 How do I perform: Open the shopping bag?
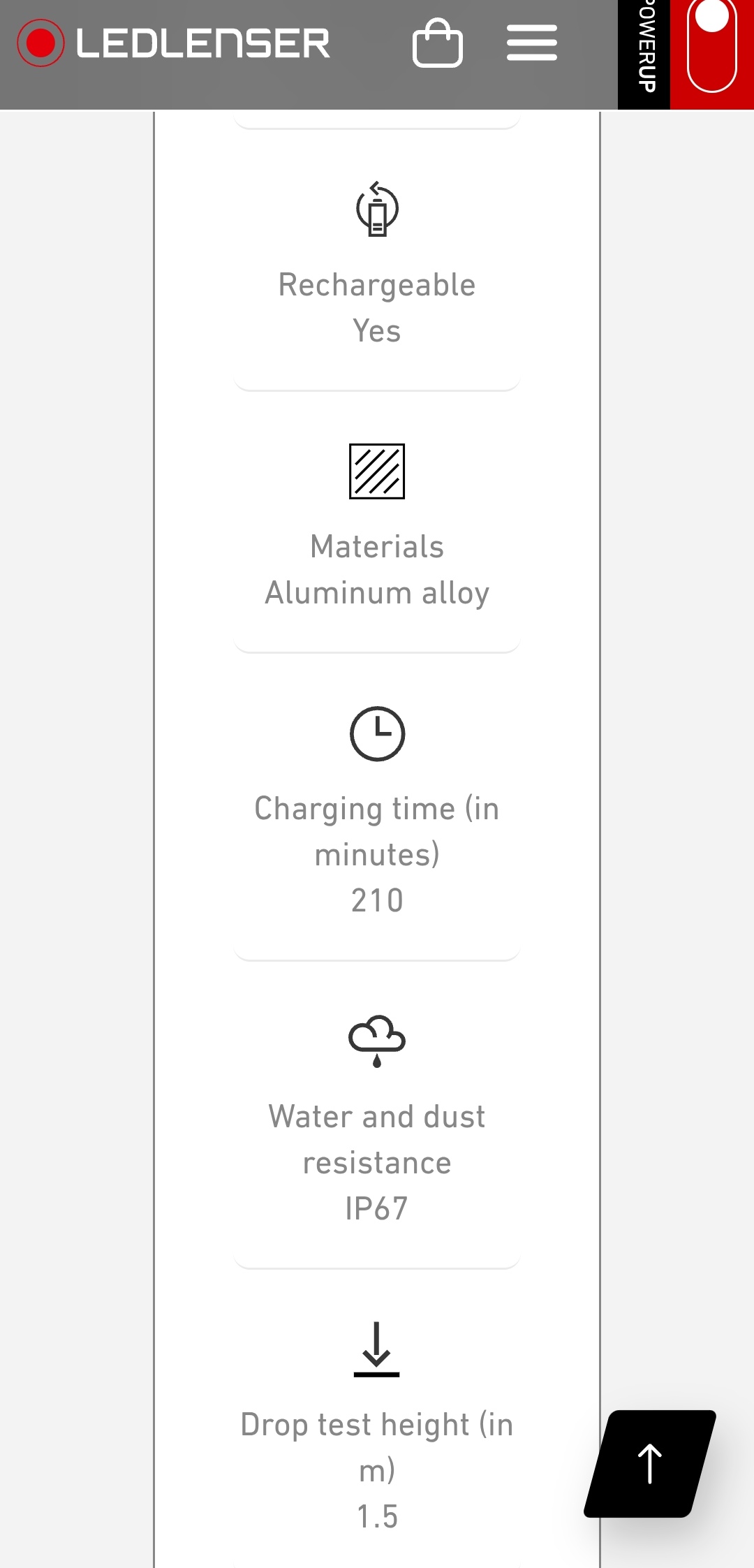[438, 43]
